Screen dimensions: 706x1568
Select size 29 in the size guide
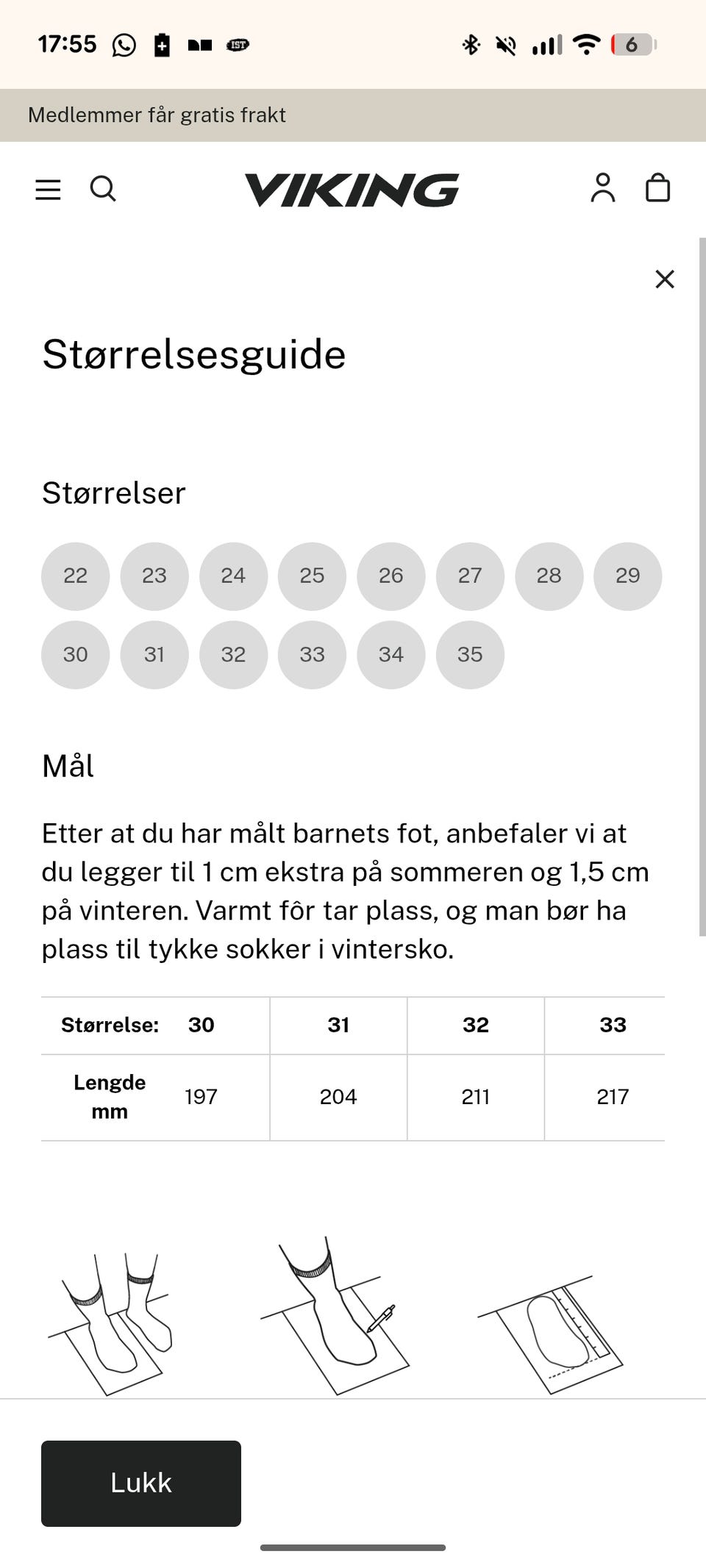coord(628,576)
